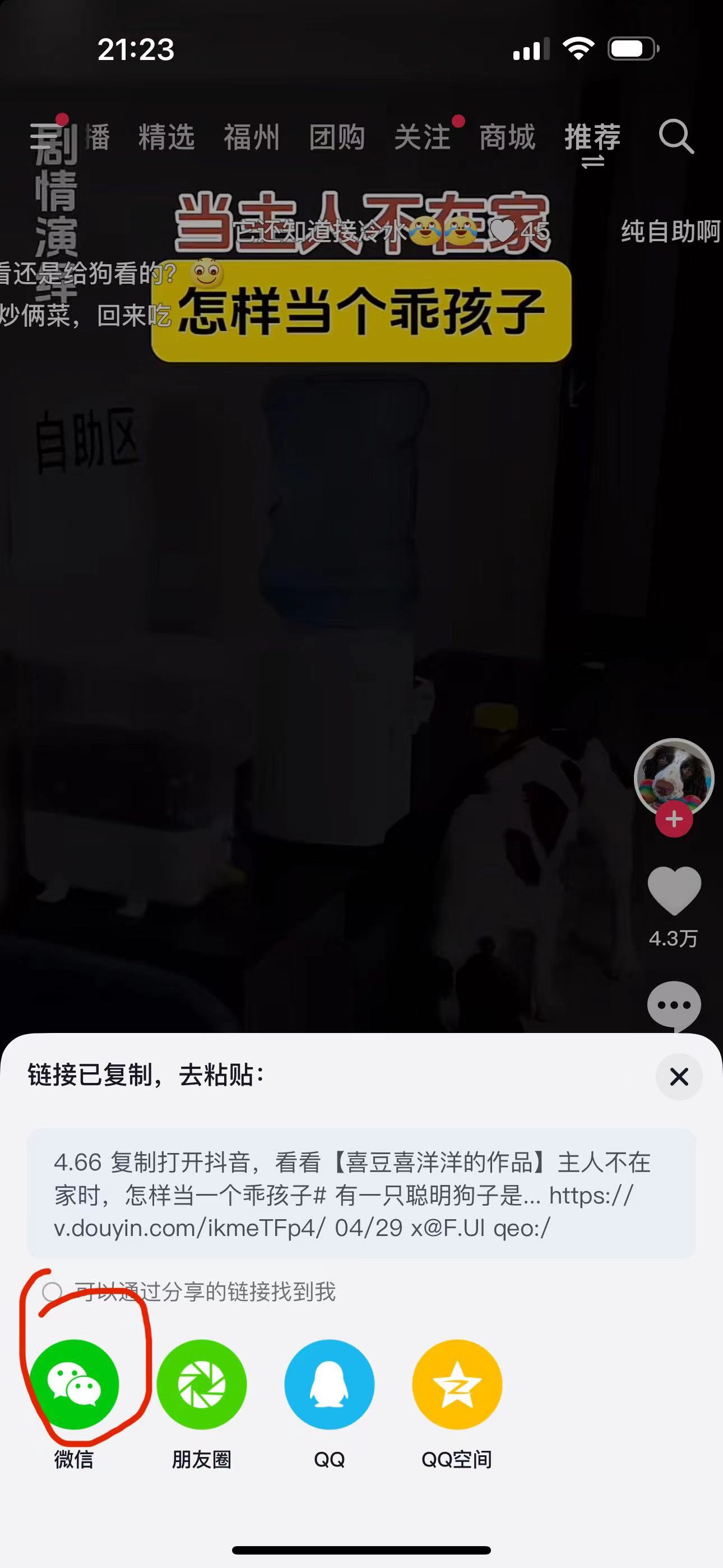
Task: Open the search magnifier
Action: coord(675,136)
